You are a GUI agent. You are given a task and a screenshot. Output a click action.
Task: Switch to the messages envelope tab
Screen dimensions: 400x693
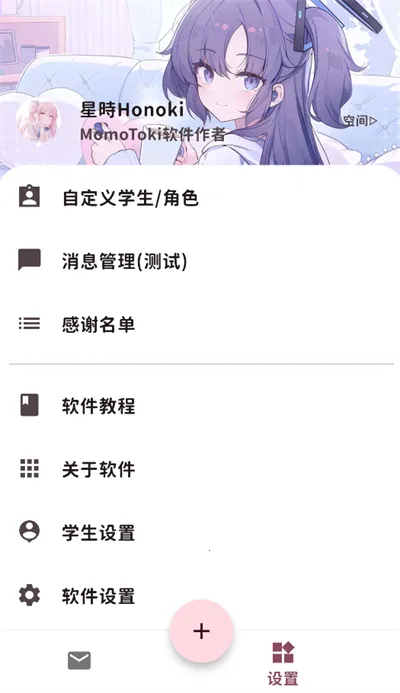[x=80, y=661]
